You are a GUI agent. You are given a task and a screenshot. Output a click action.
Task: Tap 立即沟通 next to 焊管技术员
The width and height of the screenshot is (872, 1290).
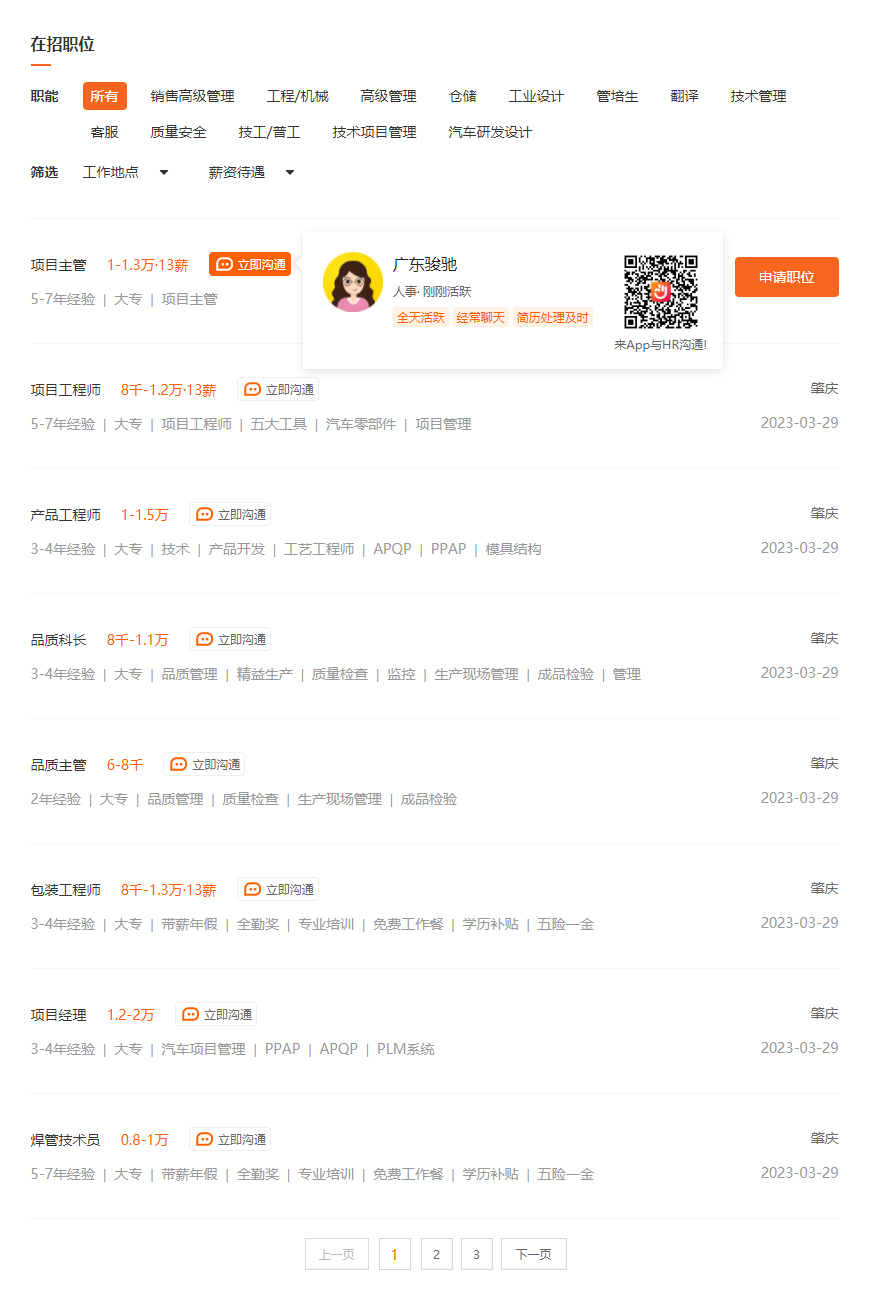[x=230, y=1139]
